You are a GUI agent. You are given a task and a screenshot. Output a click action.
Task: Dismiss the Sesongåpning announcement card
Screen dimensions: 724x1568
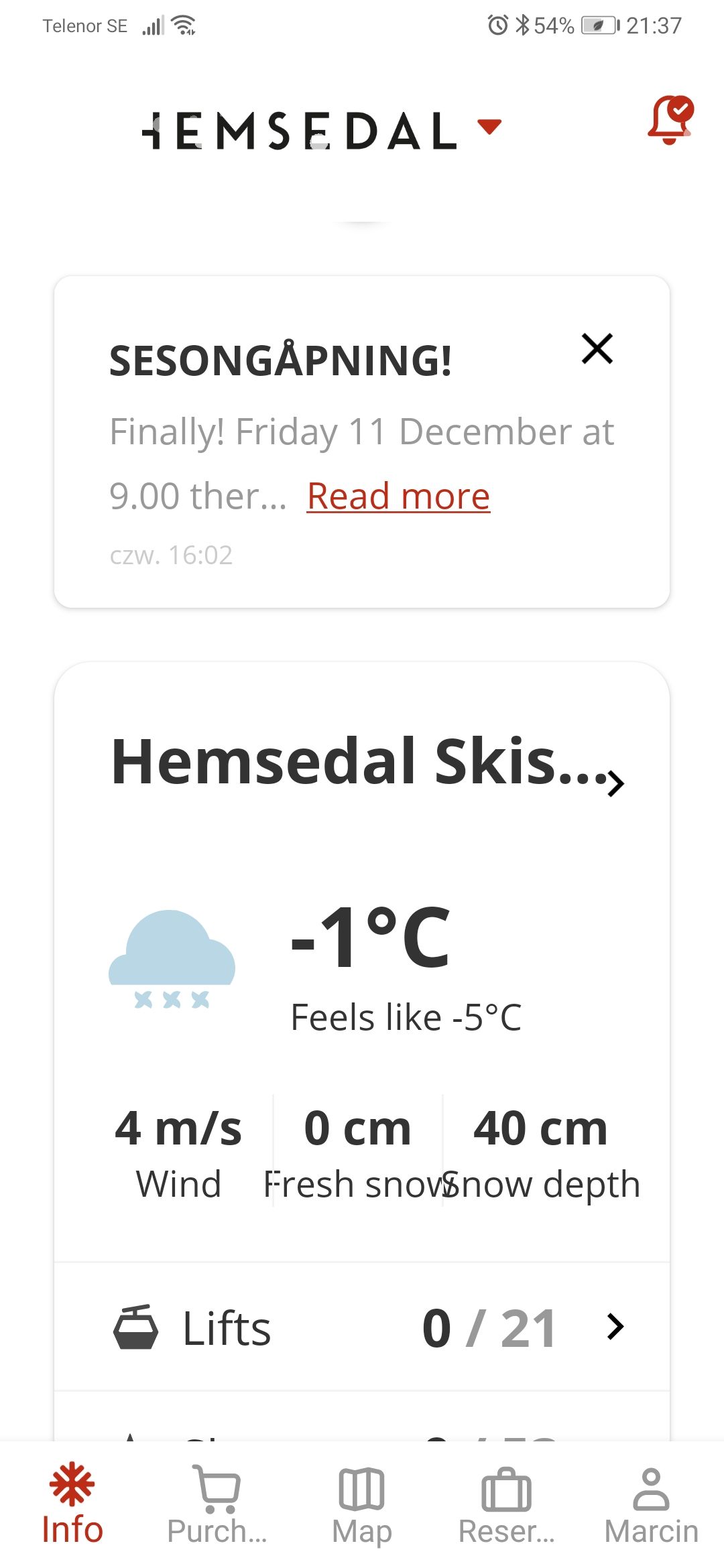click(597, 348)
